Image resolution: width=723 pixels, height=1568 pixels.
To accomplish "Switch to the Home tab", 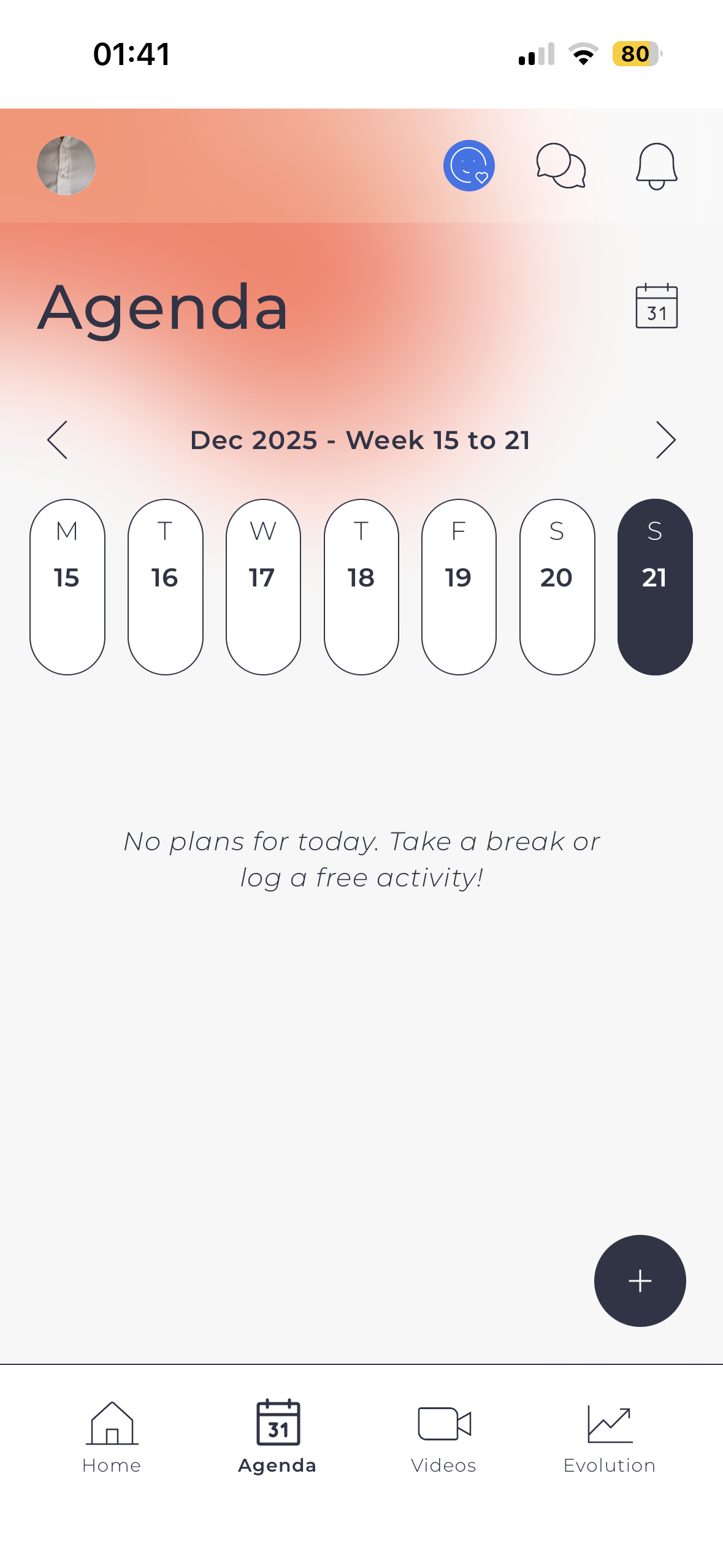I will coord(112,1437).
